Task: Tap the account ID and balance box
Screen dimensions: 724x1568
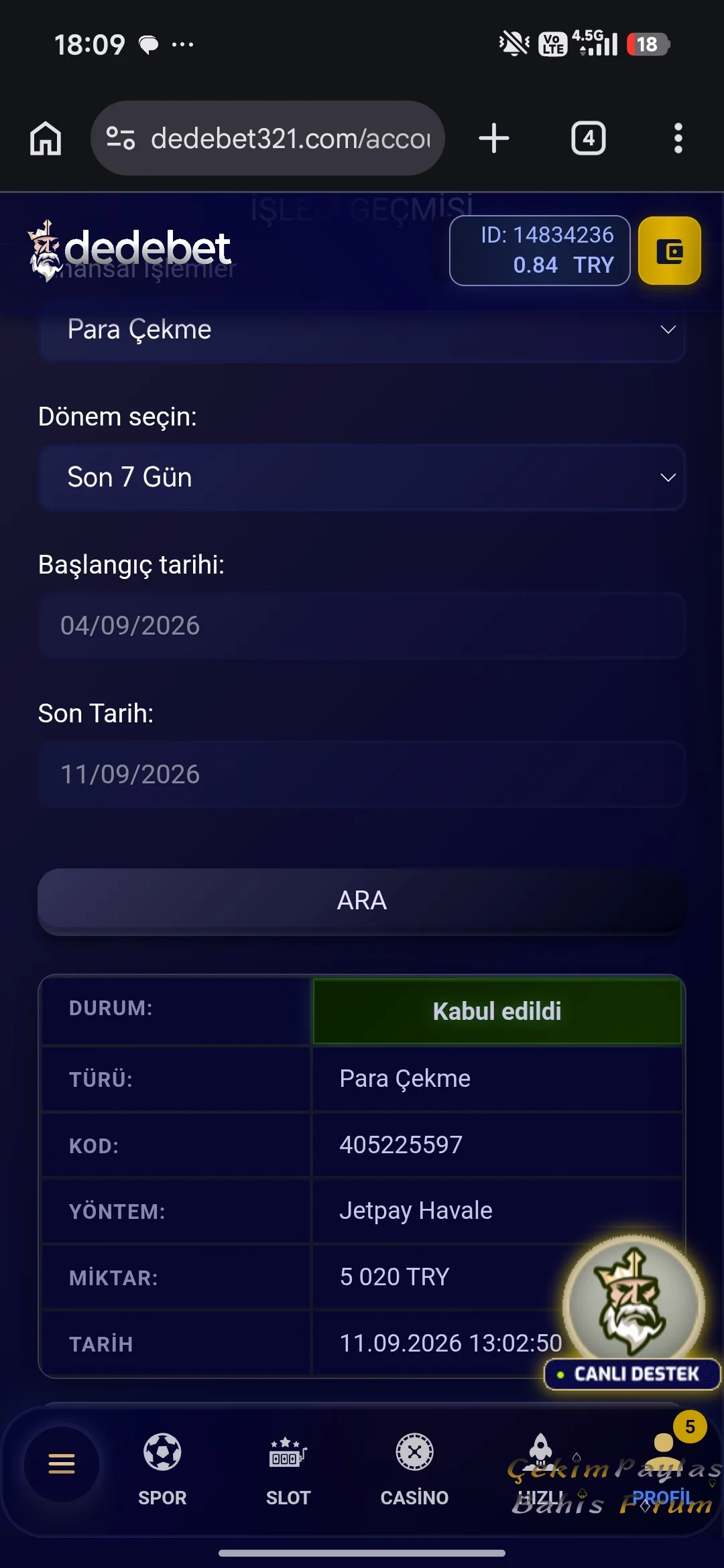Action: [540, 251]
